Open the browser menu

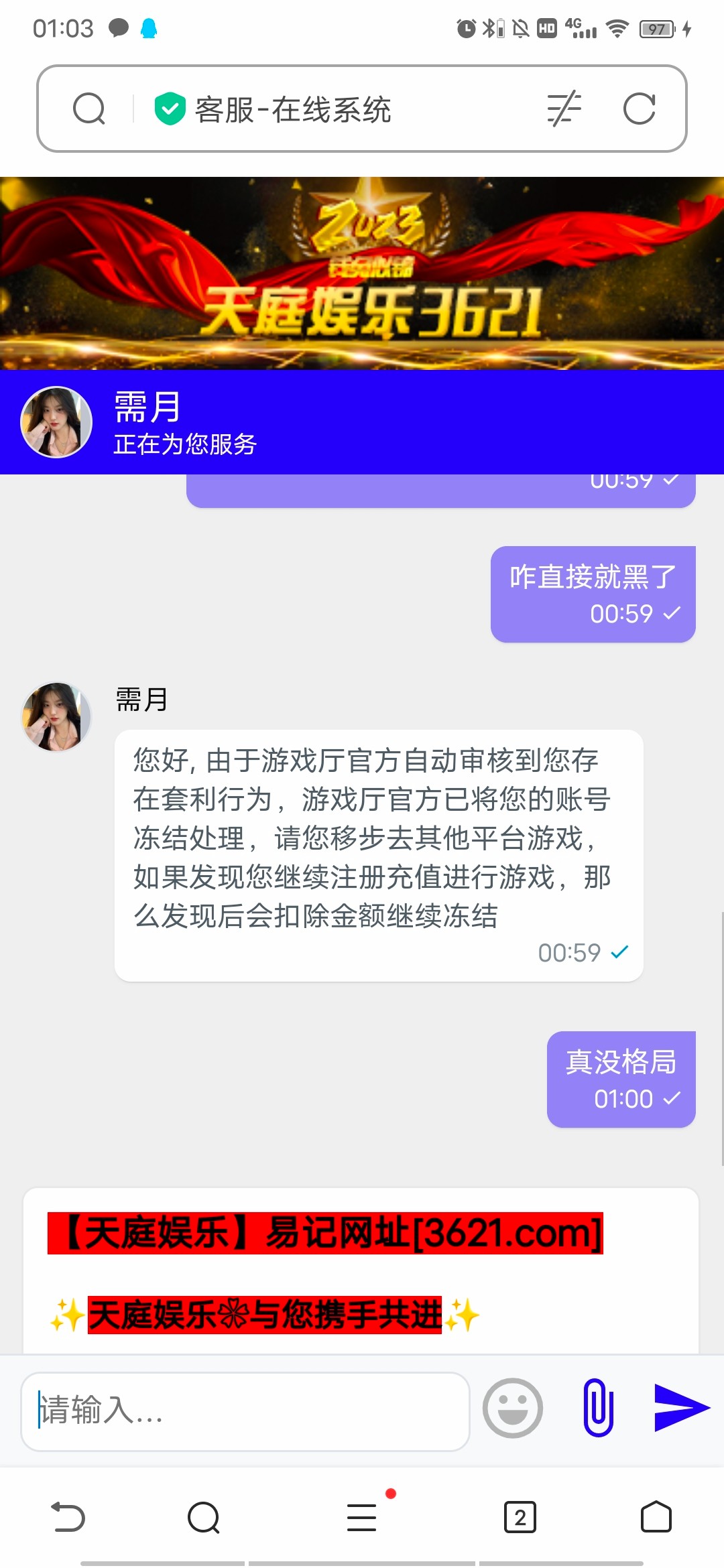tap(362, 1518)
